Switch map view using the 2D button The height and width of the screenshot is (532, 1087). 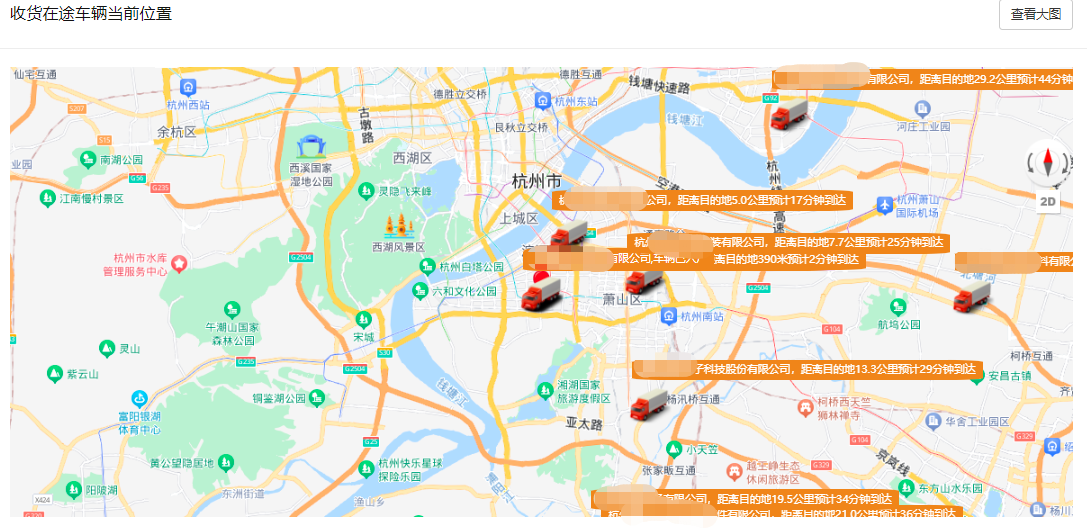1048,202
